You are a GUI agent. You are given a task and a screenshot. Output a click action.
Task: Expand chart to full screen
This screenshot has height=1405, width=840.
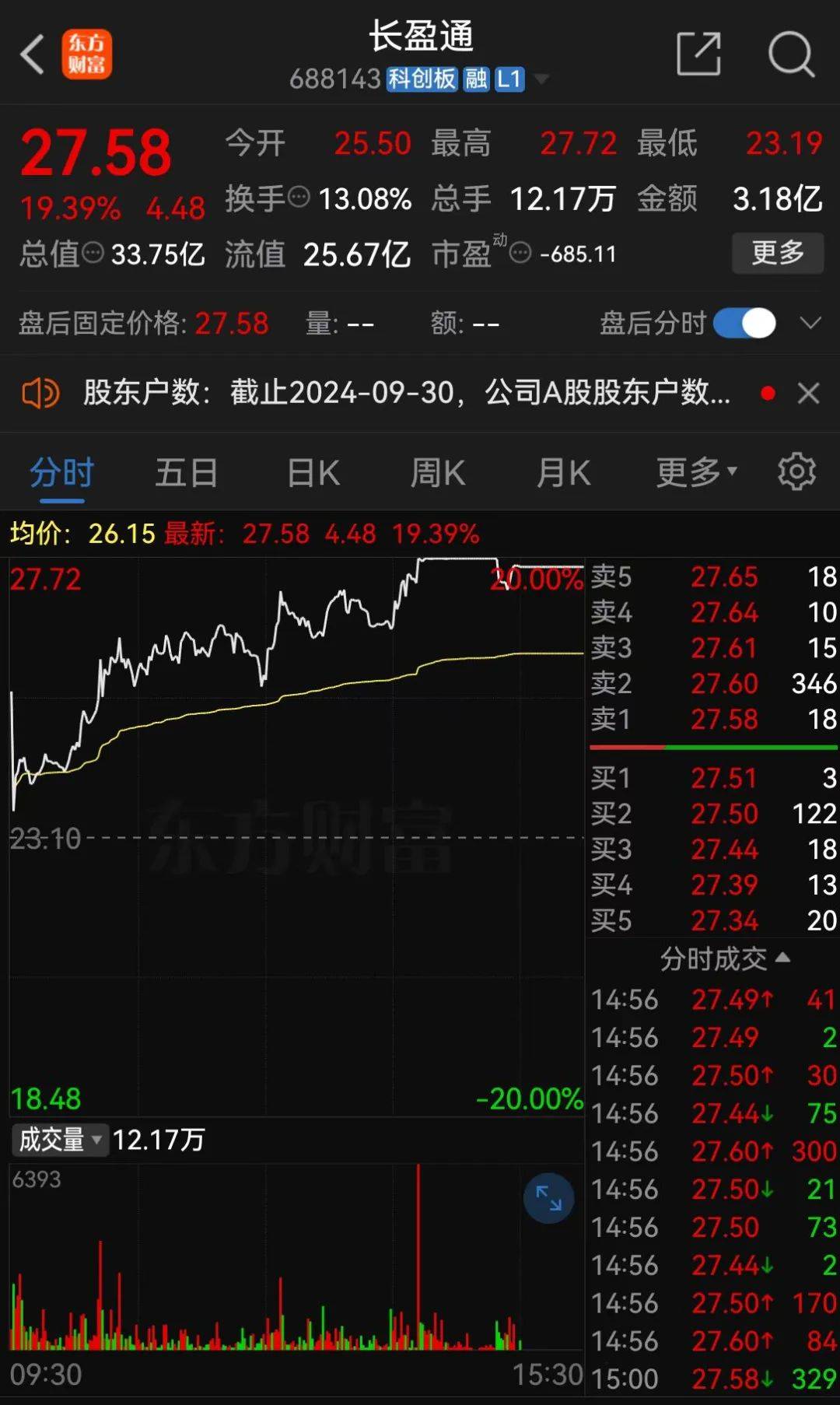(x=548, y=1198)
